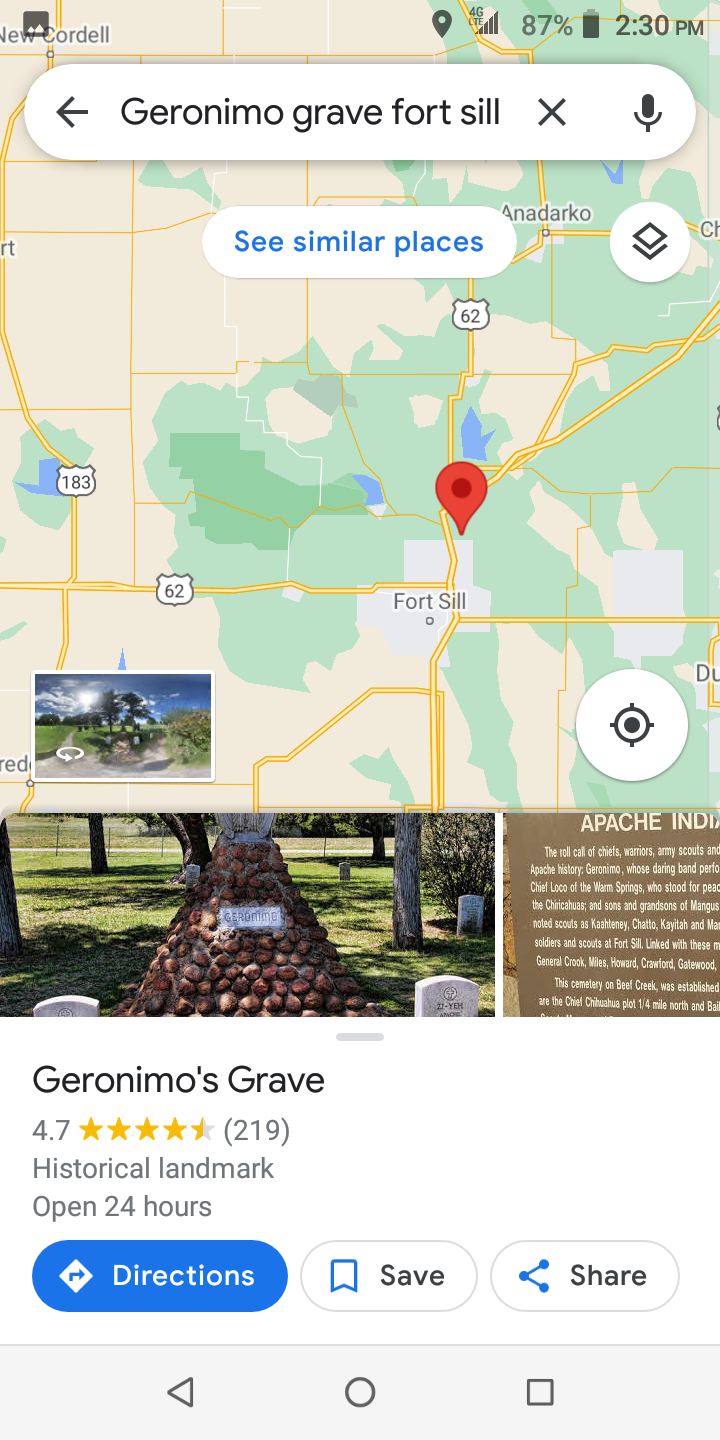Tap the system home button
The image size is (720, 1440).
coord(360,1392)
